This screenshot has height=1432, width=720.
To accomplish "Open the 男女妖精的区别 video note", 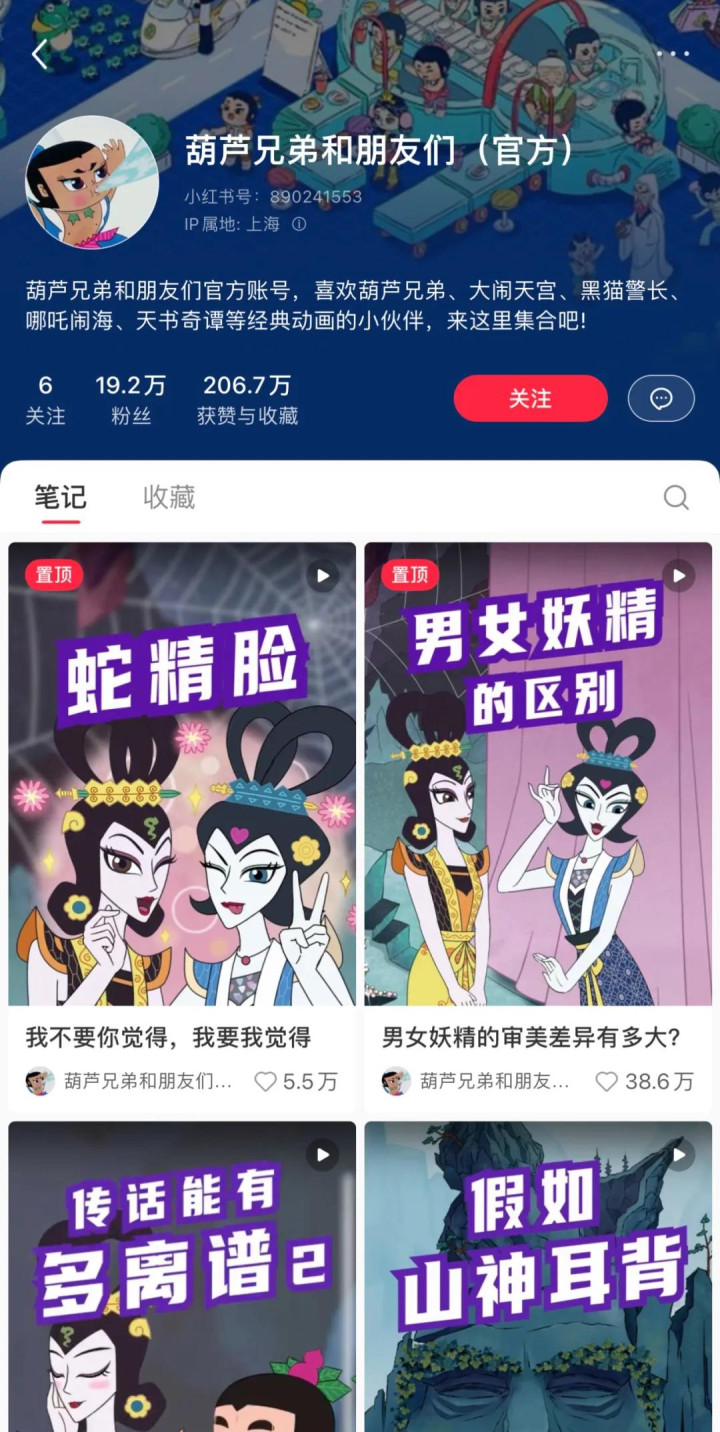I will [538, 774].
